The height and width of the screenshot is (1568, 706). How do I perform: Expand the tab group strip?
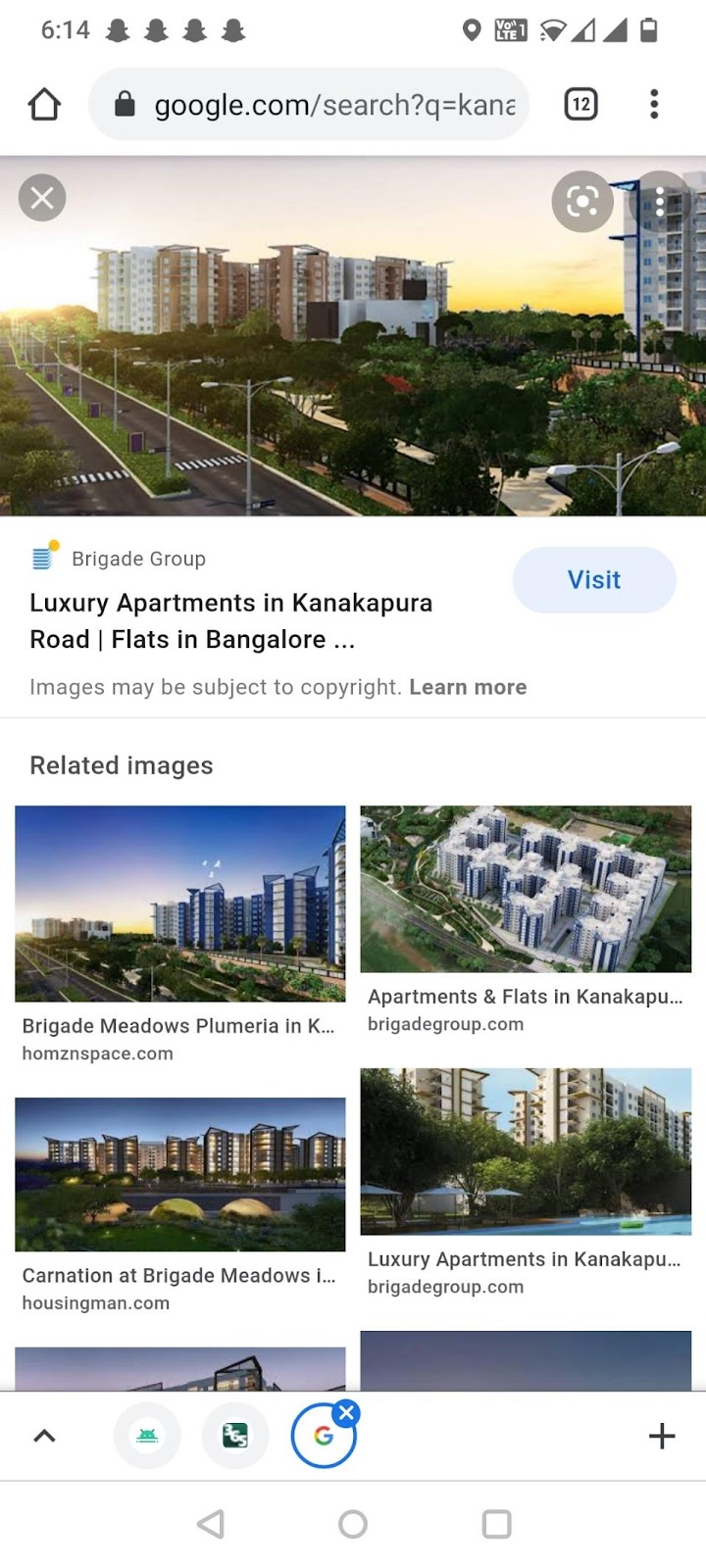click(x=44, y=1437)
